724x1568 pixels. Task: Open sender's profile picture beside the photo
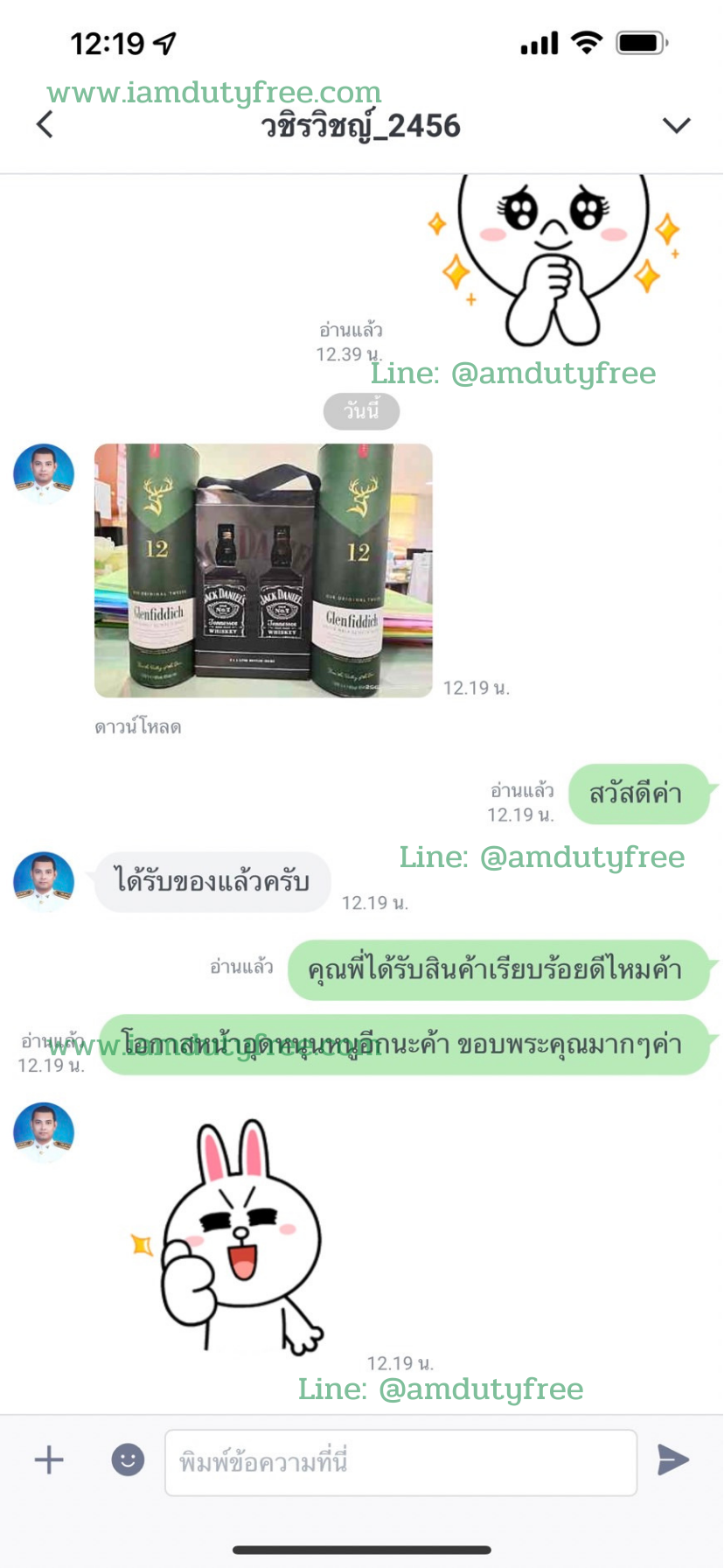[x=44, y=474]
